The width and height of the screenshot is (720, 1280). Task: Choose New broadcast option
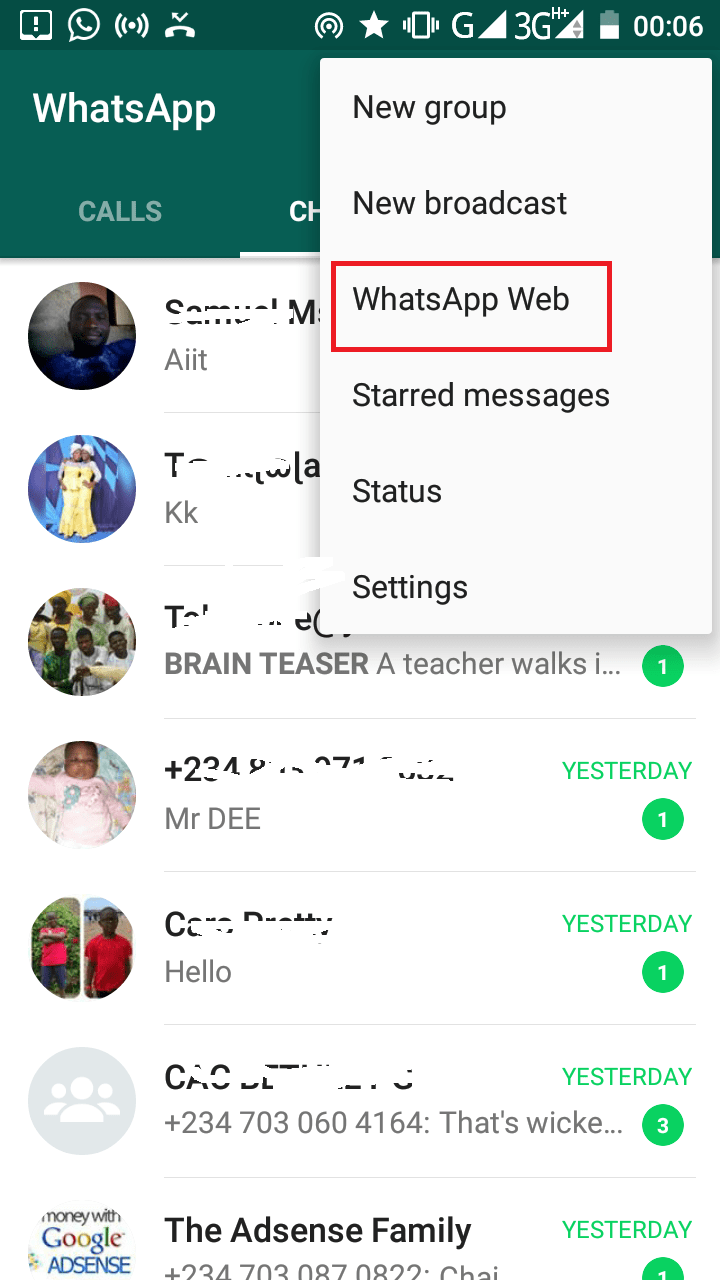click(x=515, y=203)
